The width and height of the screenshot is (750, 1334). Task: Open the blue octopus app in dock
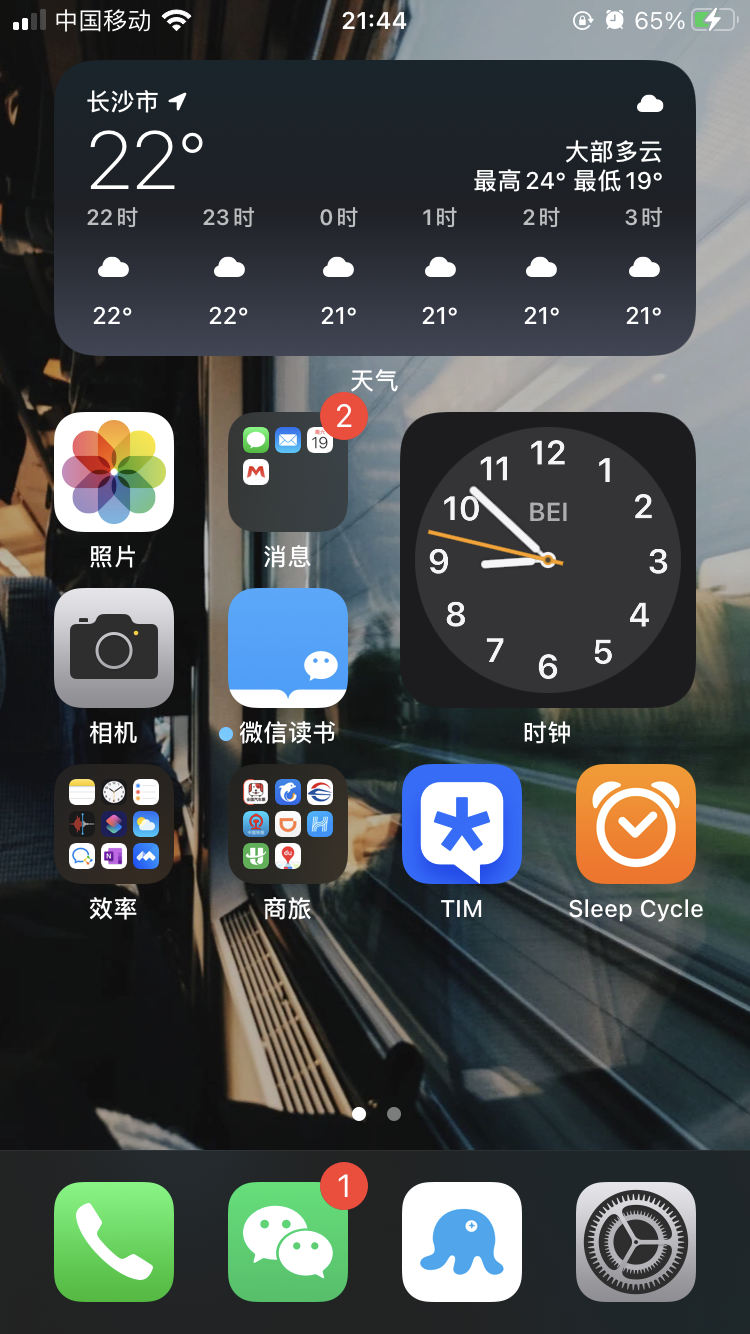pos(461,1242)
